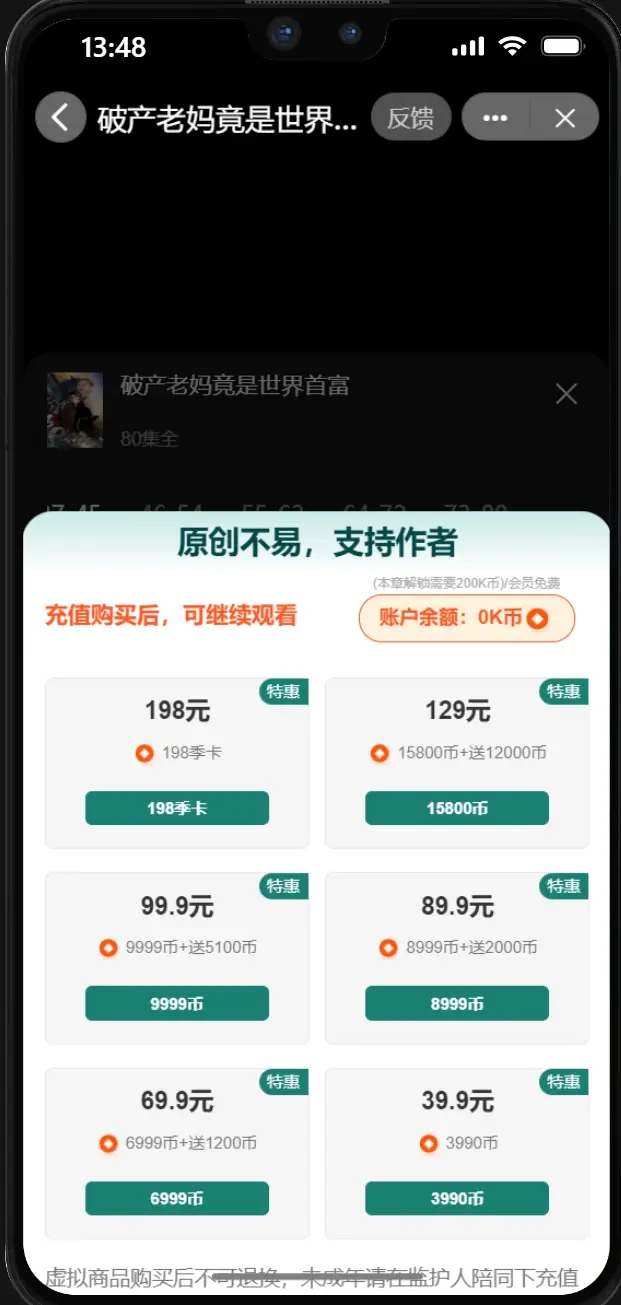Select the 9999币 recharge button
This screenshot has height=1305, width=621.
click(177, 1003)
